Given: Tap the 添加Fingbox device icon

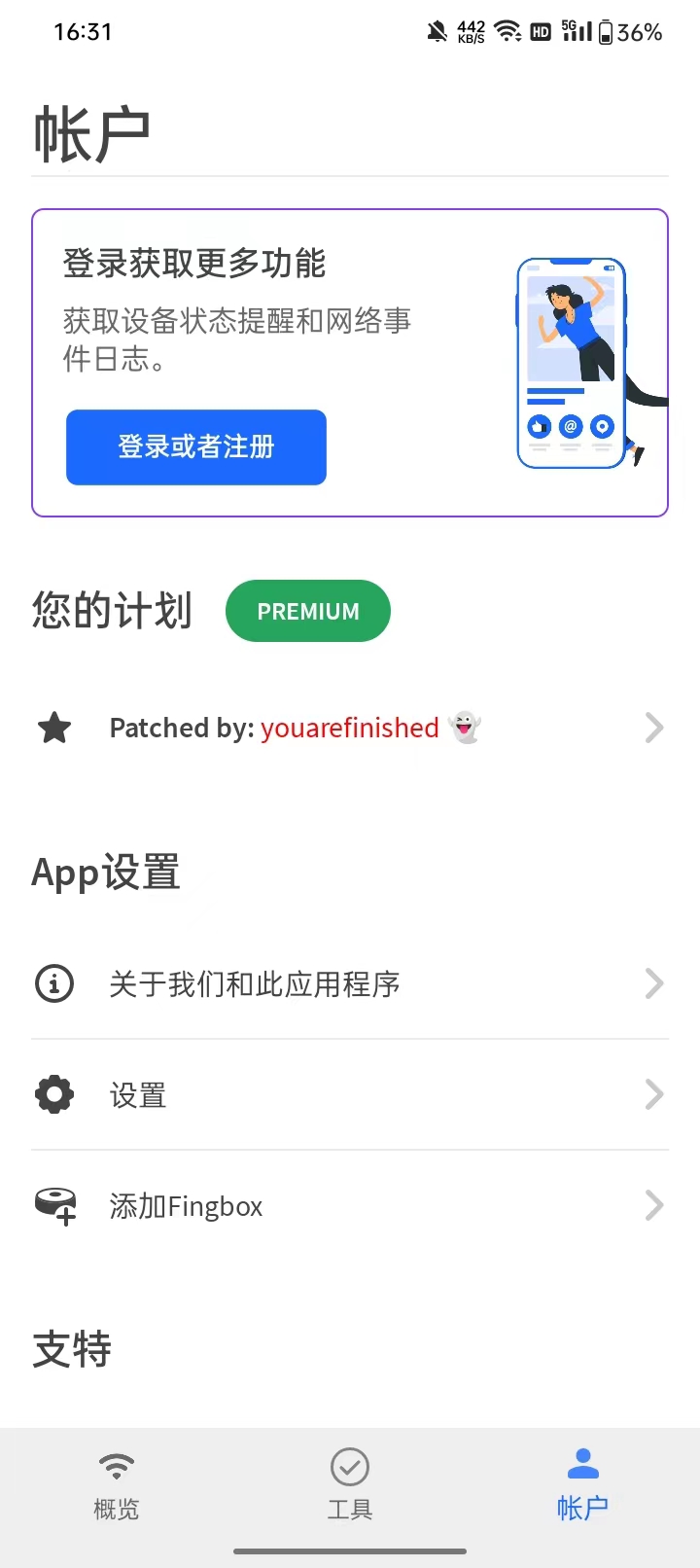Looking at the screenshot, I should pyautogui.click(x=53, y=1205).
